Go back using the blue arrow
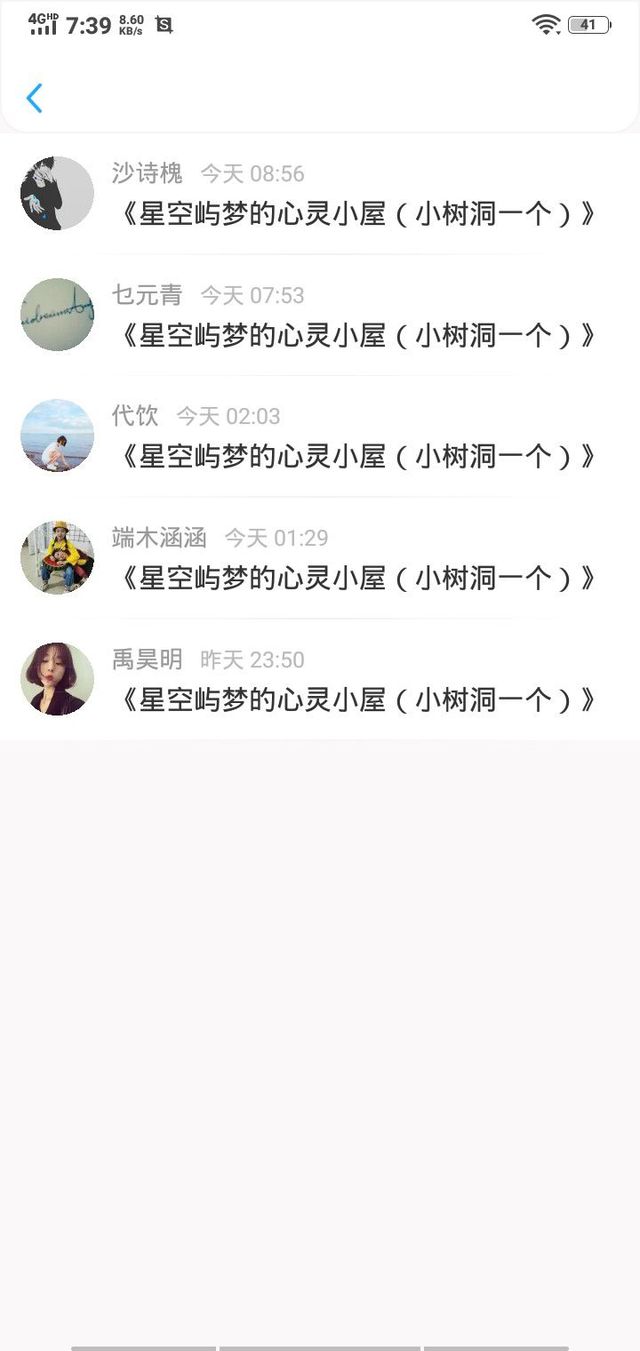This screenshot has width=640, height=1351. 34,98
